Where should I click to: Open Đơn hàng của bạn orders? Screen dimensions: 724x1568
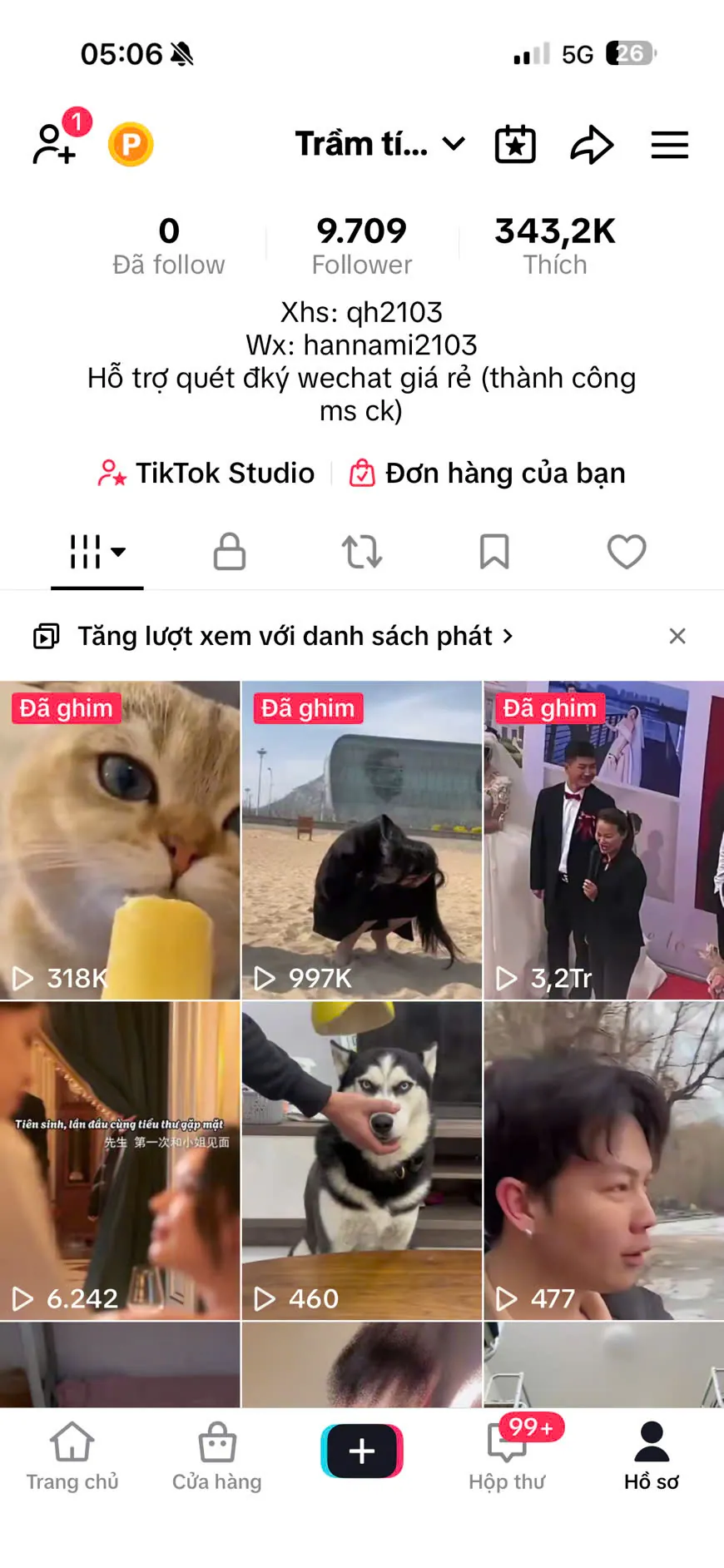point(488,473)
